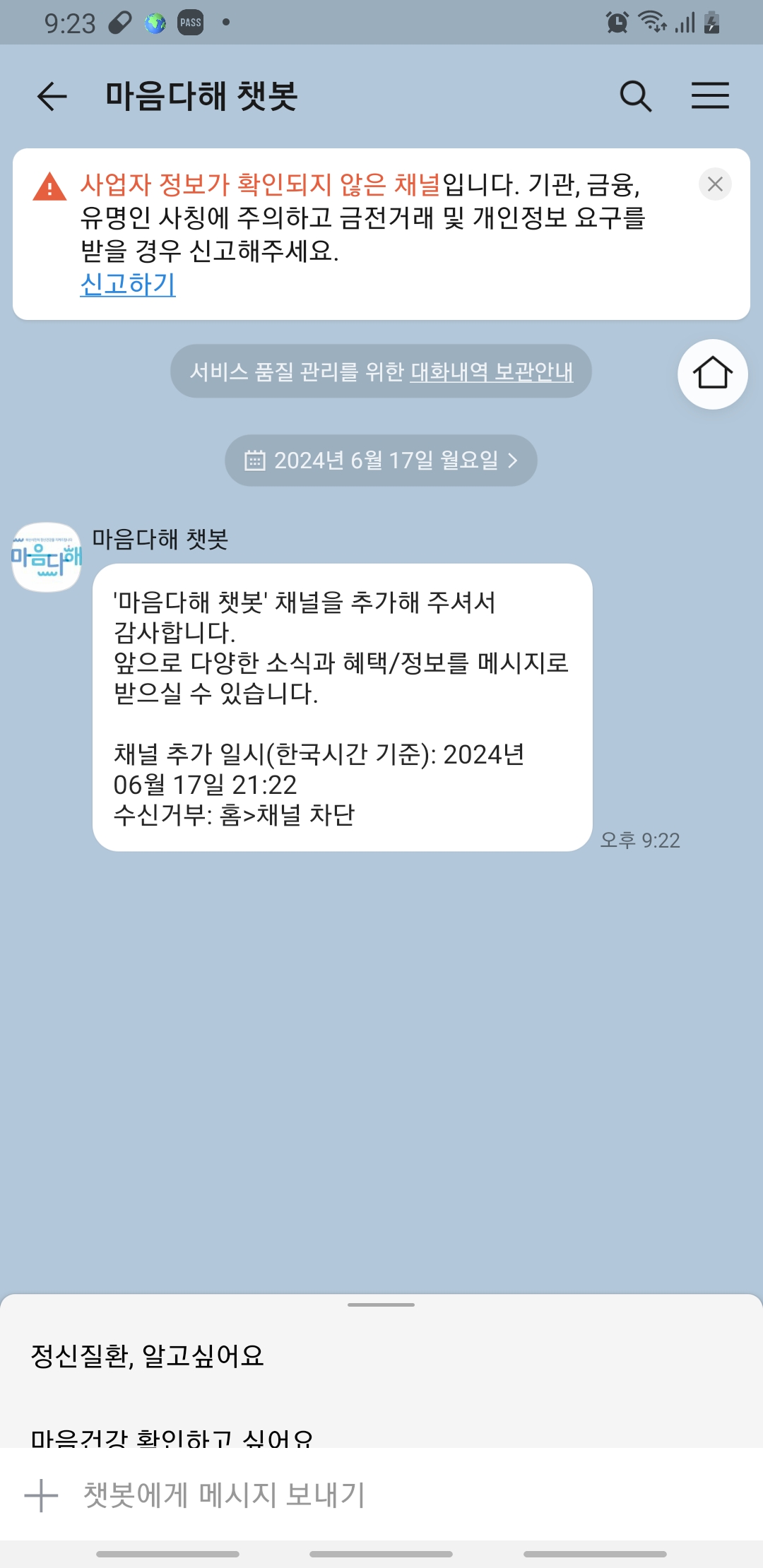
Task: Select 정신질환, 알고싶어요 menu option
Action: coord(148,1355)
